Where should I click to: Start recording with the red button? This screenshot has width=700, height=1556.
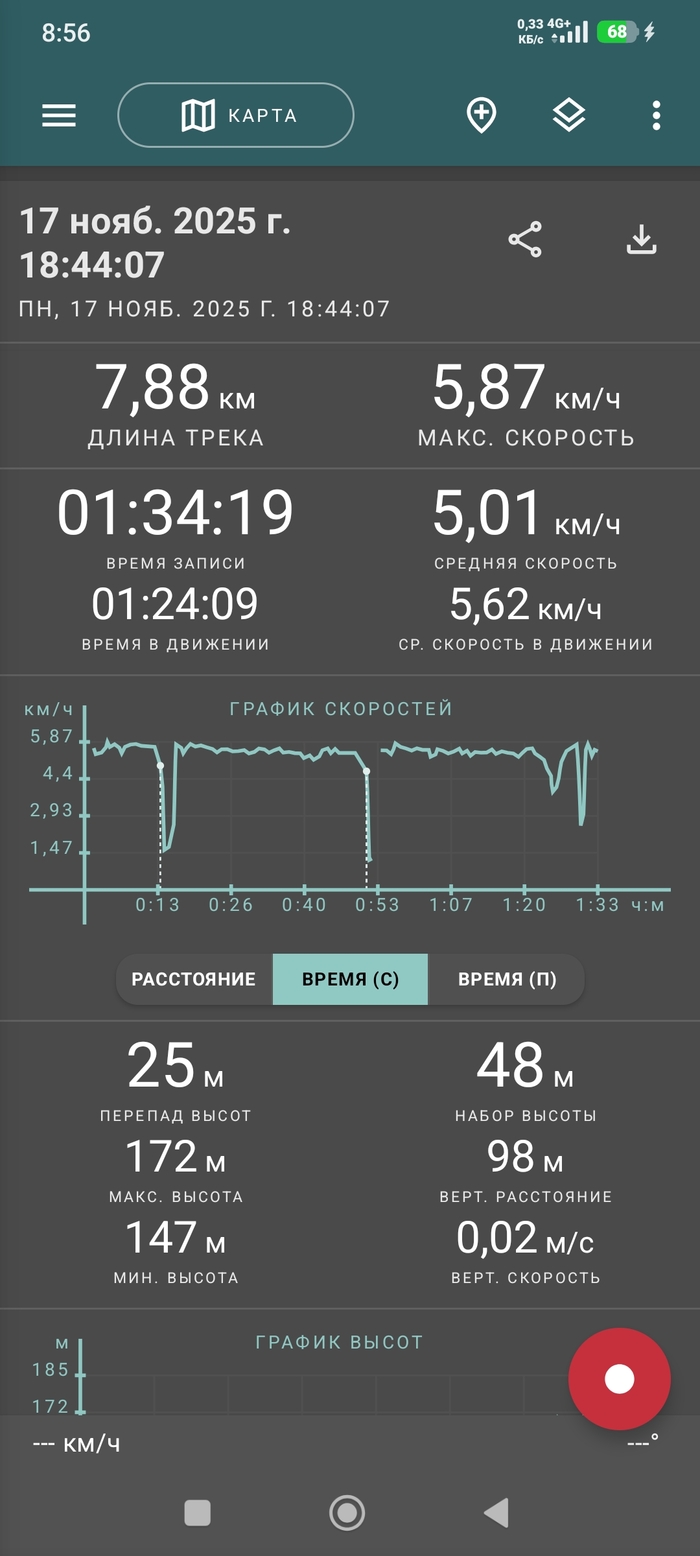(x=619, y=1379)
